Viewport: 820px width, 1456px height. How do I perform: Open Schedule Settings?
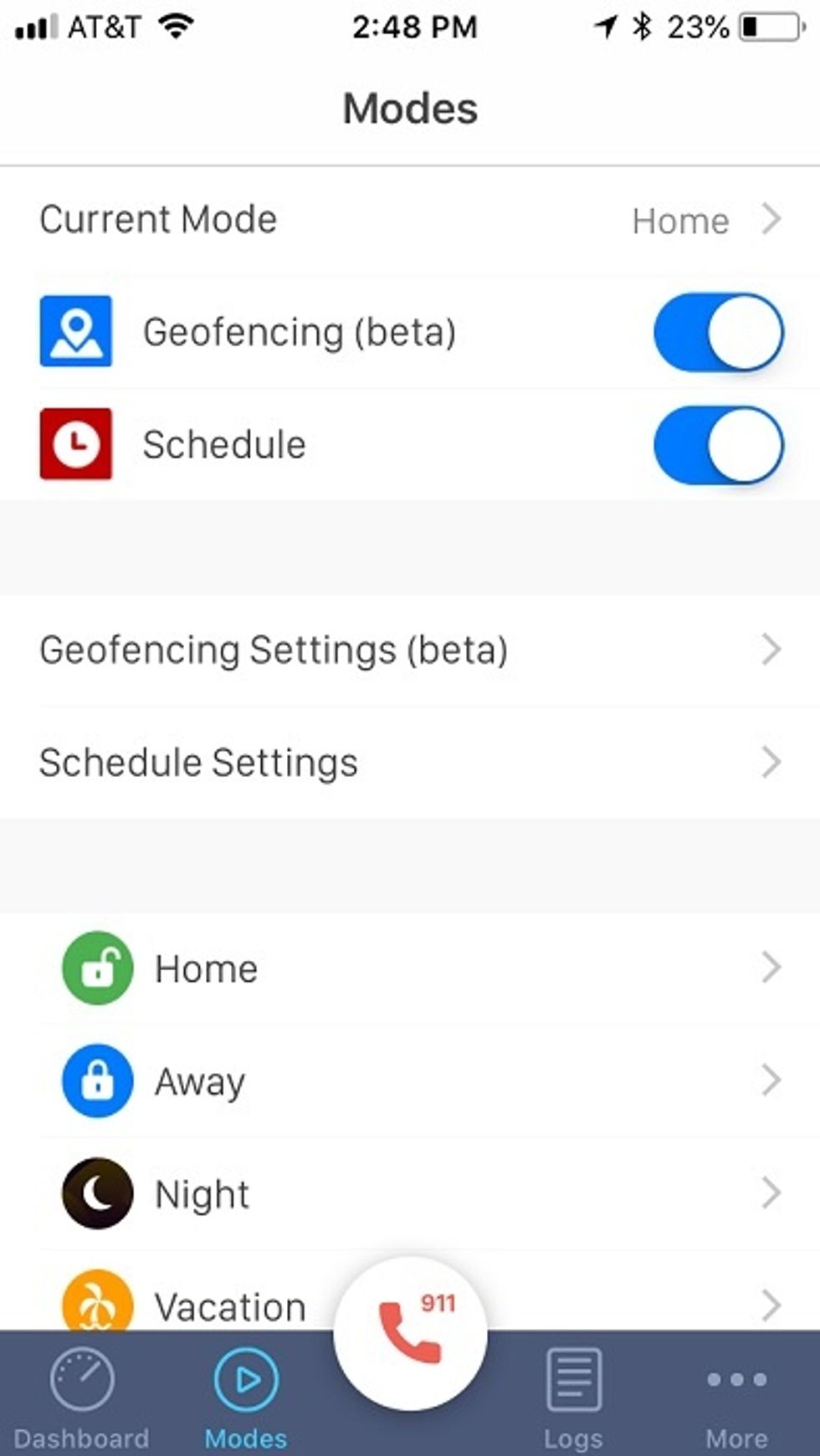point(410,763)
